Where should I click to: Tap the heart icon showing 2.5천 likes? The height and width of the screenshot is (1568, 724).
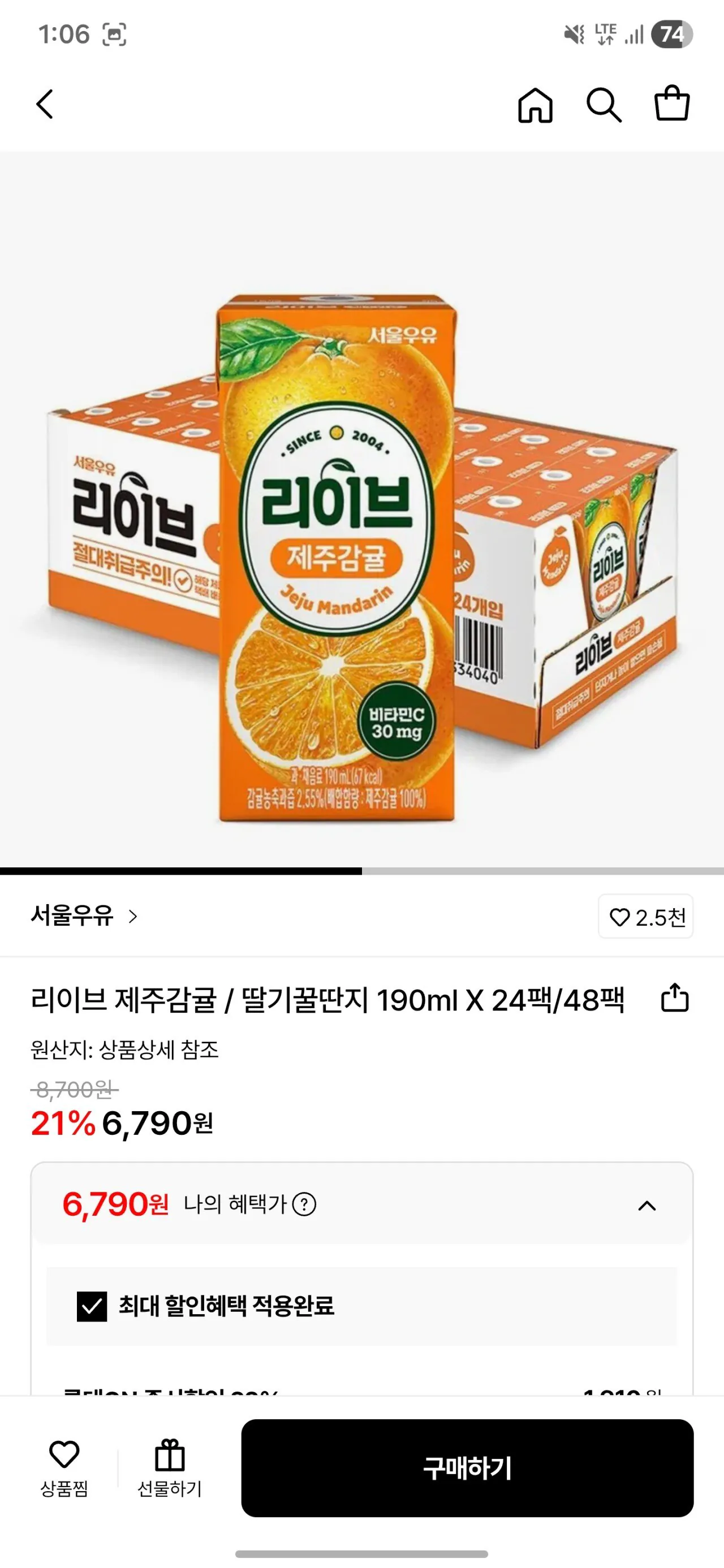(645, 918)
